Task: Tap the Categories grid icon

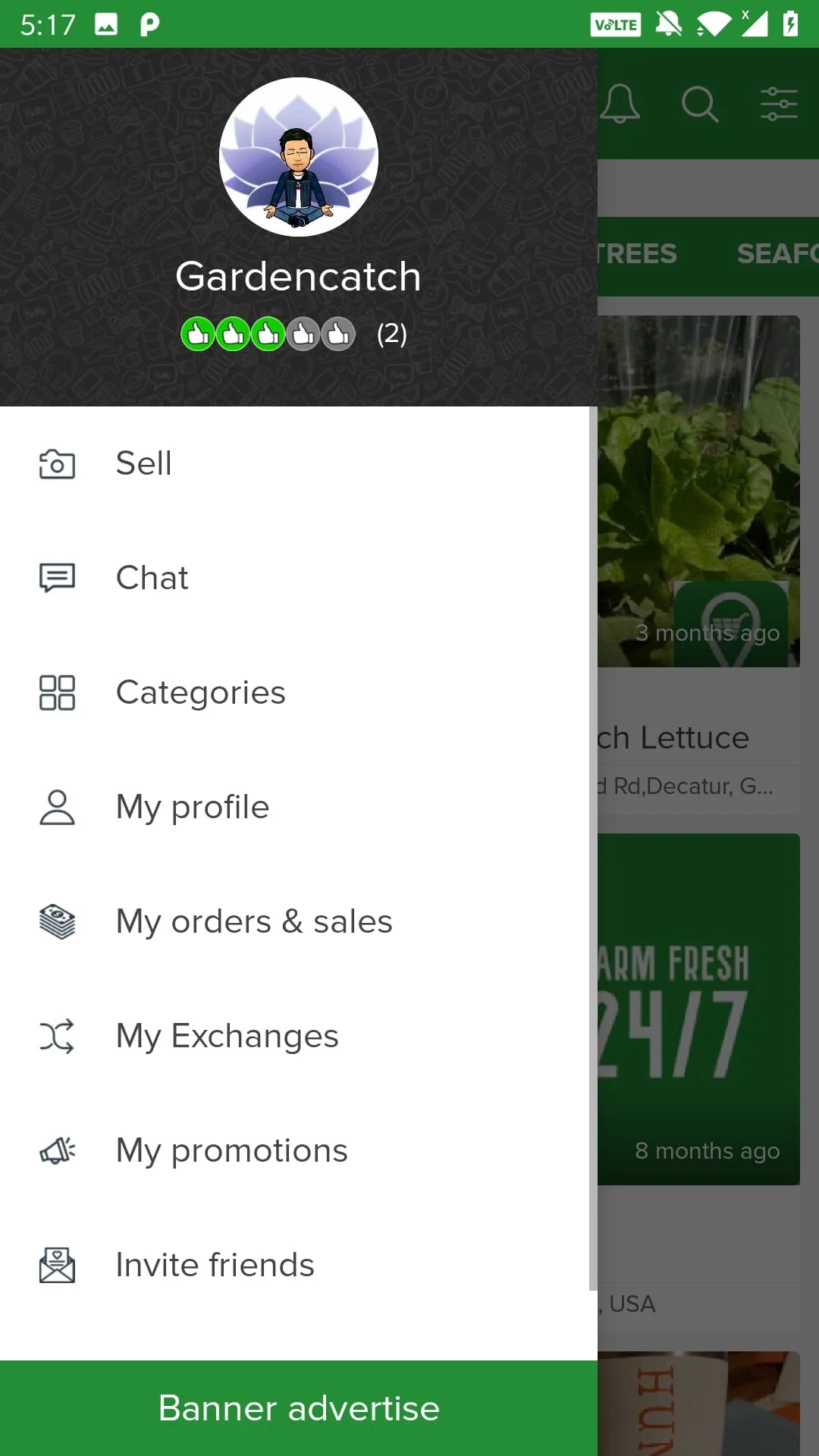Action: click(57, 692)
